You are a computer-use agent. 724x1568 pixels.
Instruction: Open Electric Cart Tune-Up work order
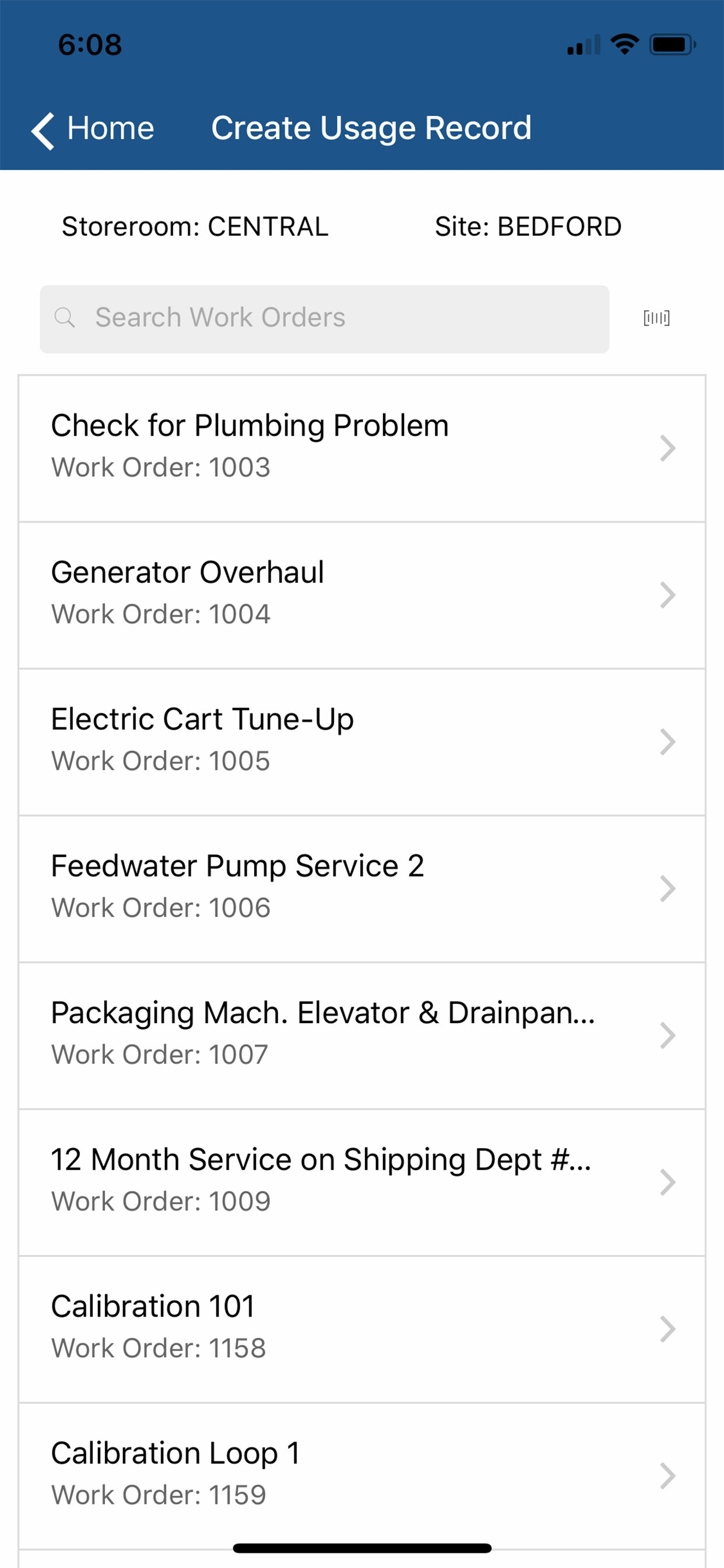362,742
